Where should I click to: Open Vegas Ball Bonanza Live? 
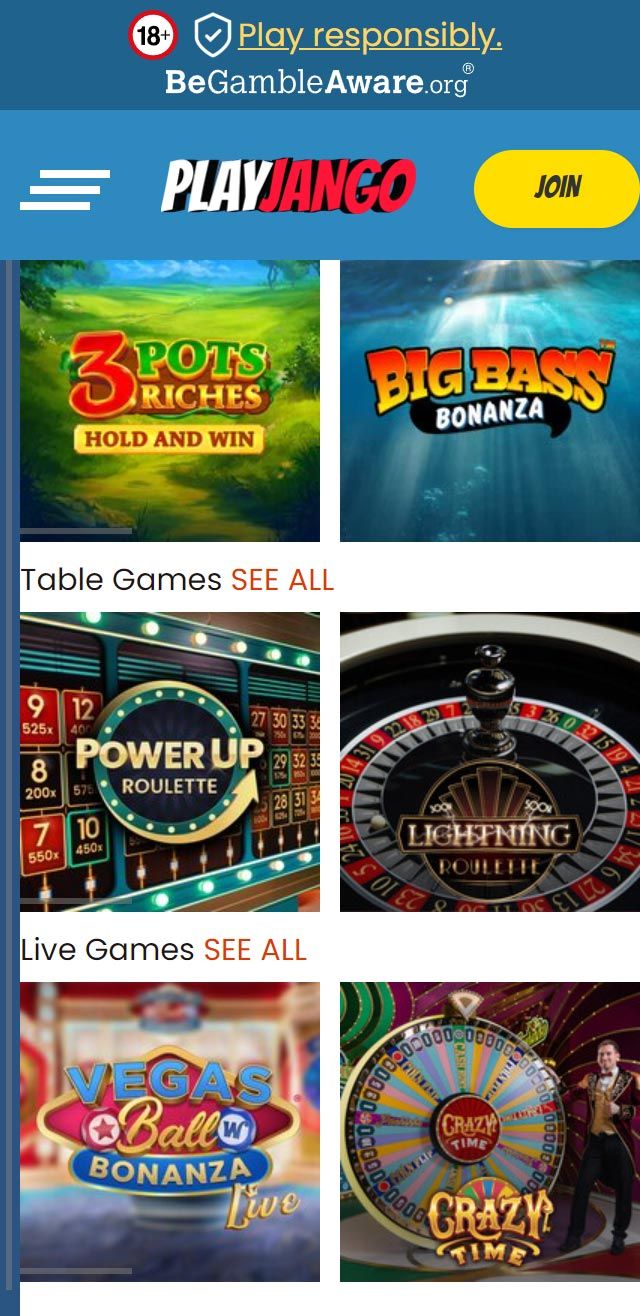(170, 1132)
